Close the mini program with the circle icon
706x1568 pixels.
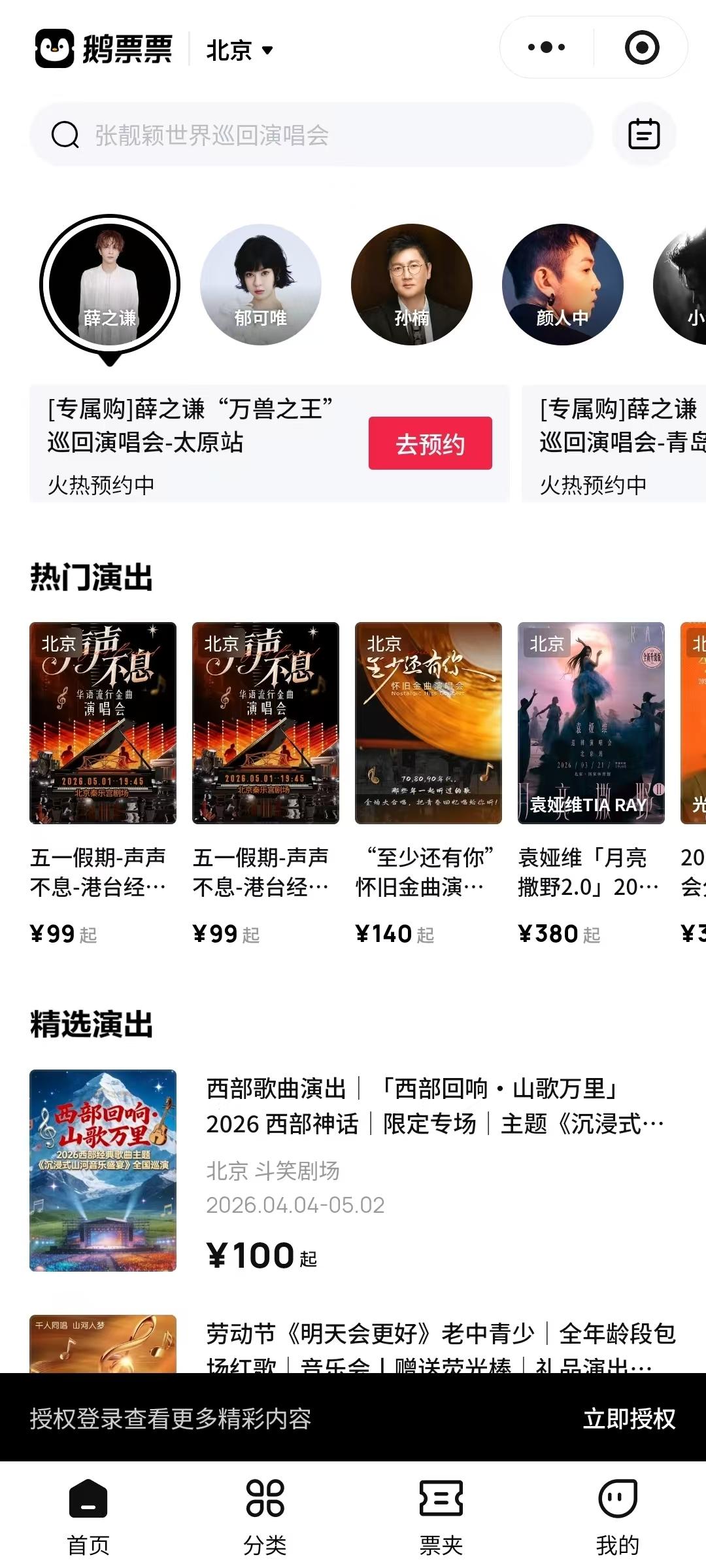pyautogui.click(x=641, y=48)
